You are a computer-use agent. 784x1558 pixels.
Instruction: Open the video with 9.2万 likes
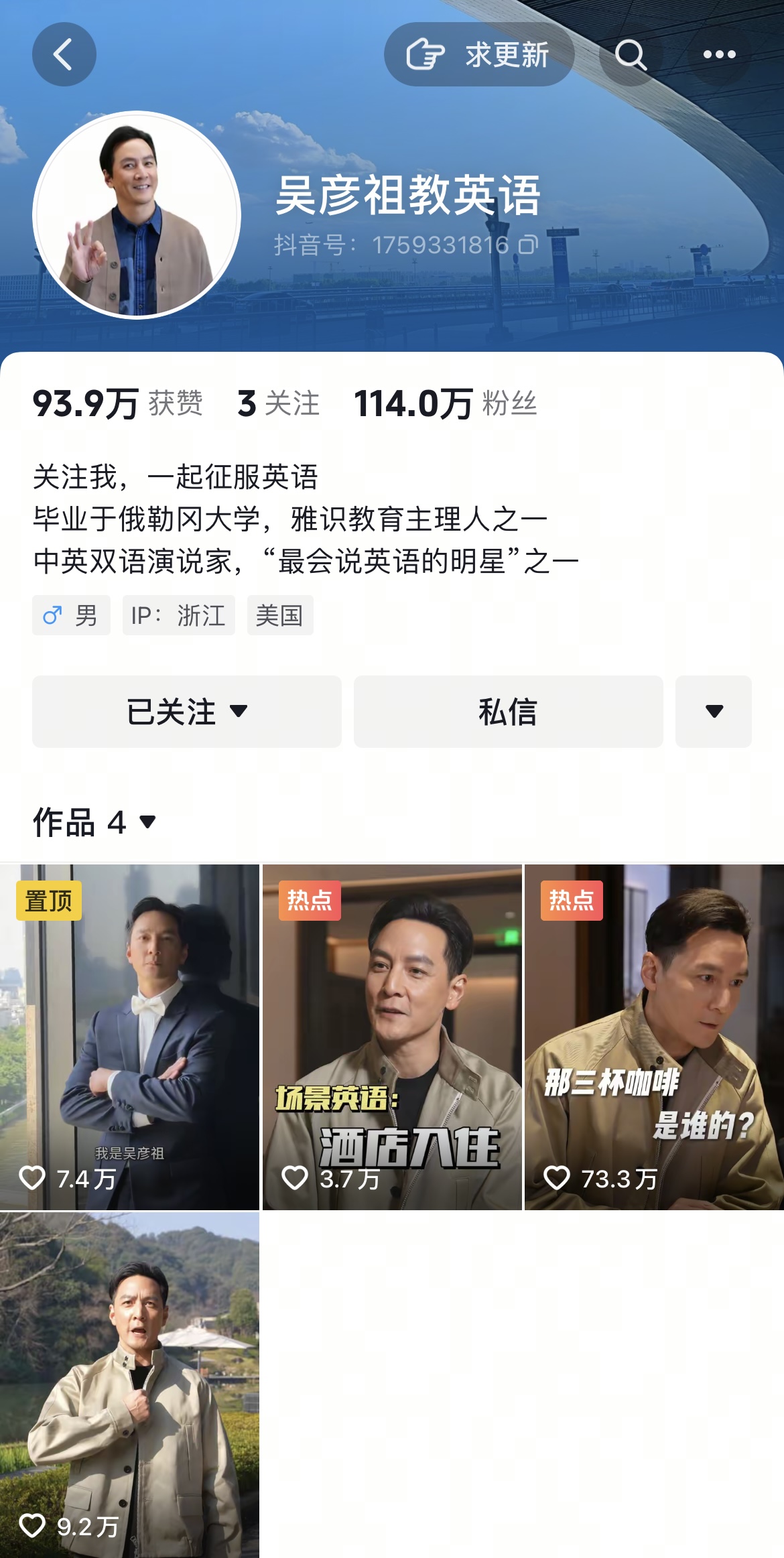click(129, 1384)
